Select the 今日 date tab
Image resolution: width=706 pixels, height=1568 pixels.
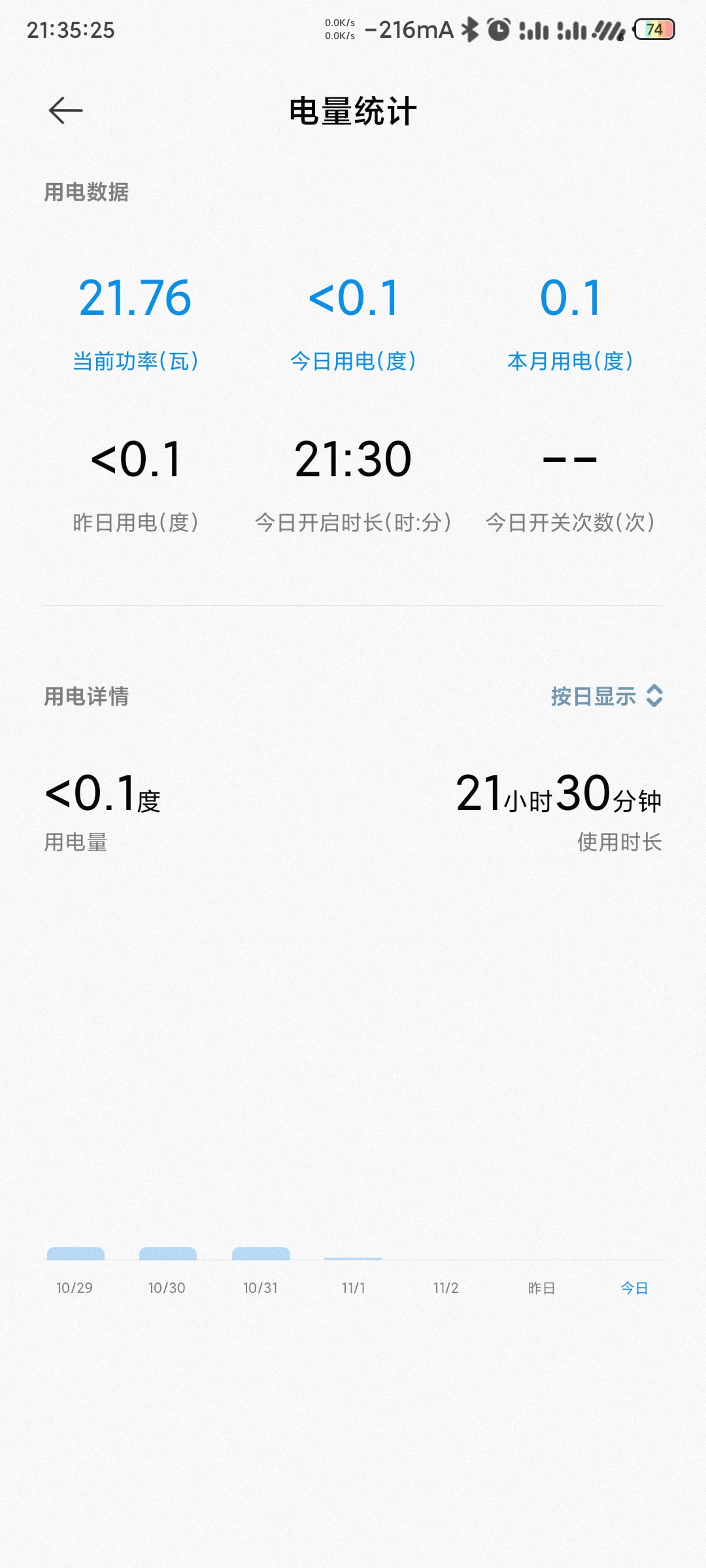pyautogui.click(x=633, y=1288)
